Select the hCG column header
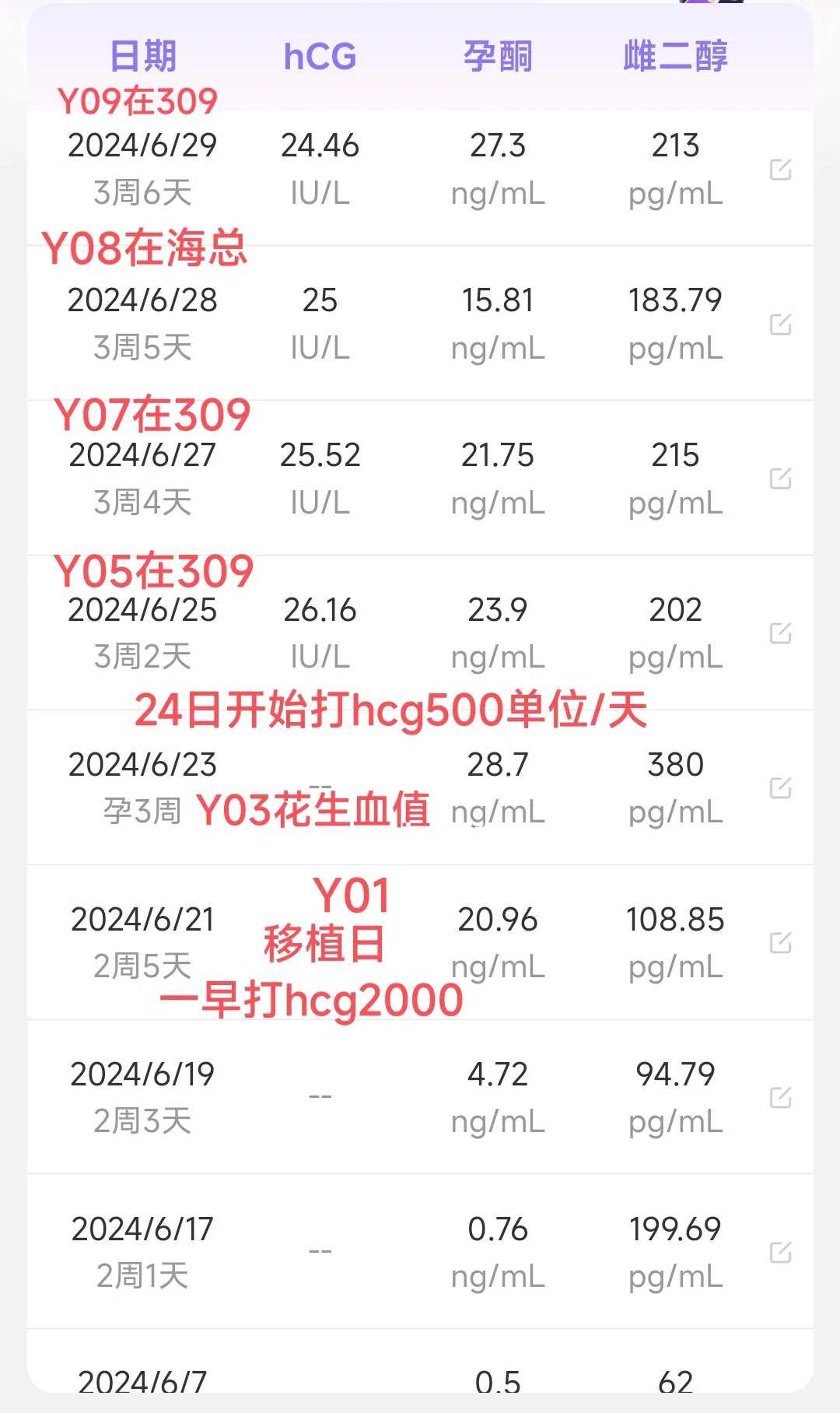Screen dimensions: 840x1413 tap(320, 57)
